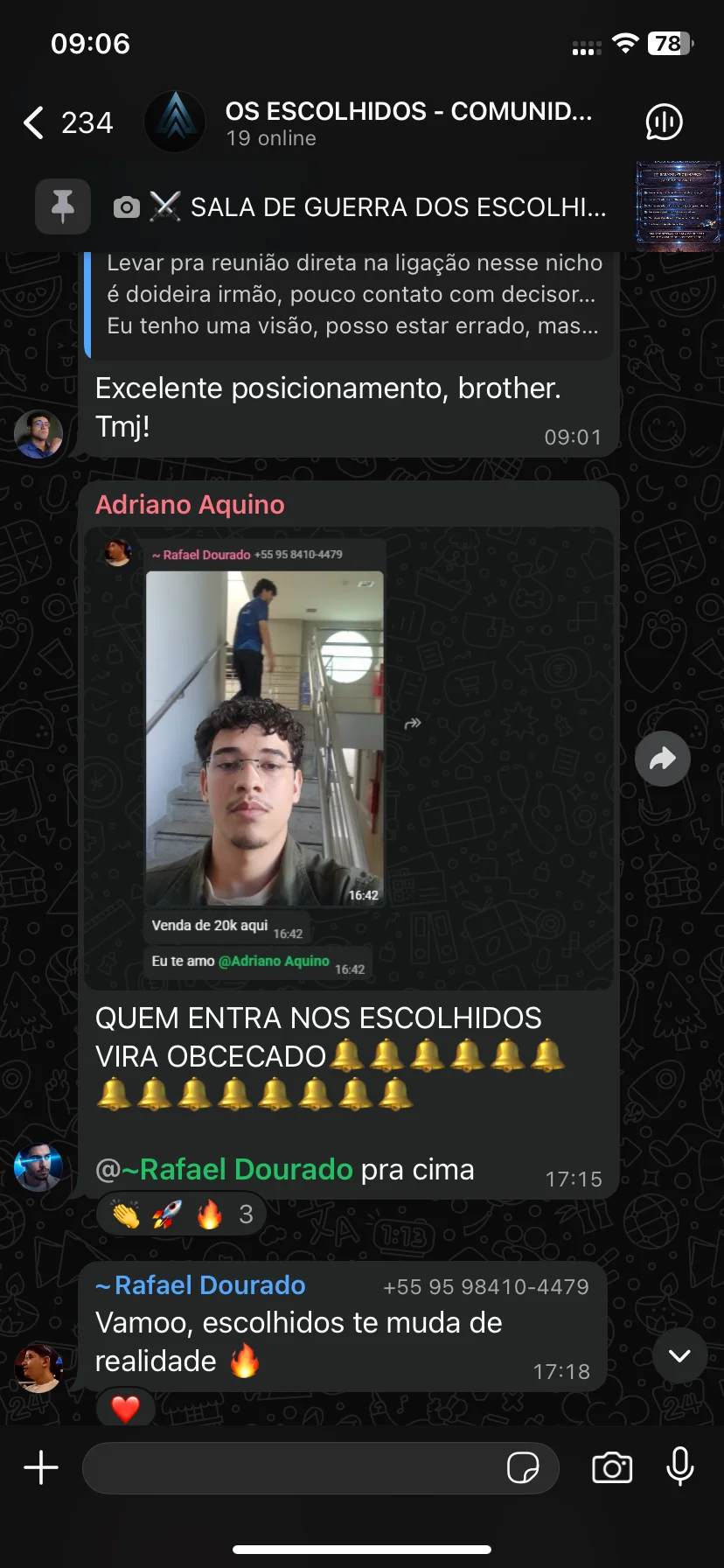Viewport: 724px width, 1568px height.
Task: Tap the @~Rafael Dourado mention
Action: click(x=224, y=1170)
